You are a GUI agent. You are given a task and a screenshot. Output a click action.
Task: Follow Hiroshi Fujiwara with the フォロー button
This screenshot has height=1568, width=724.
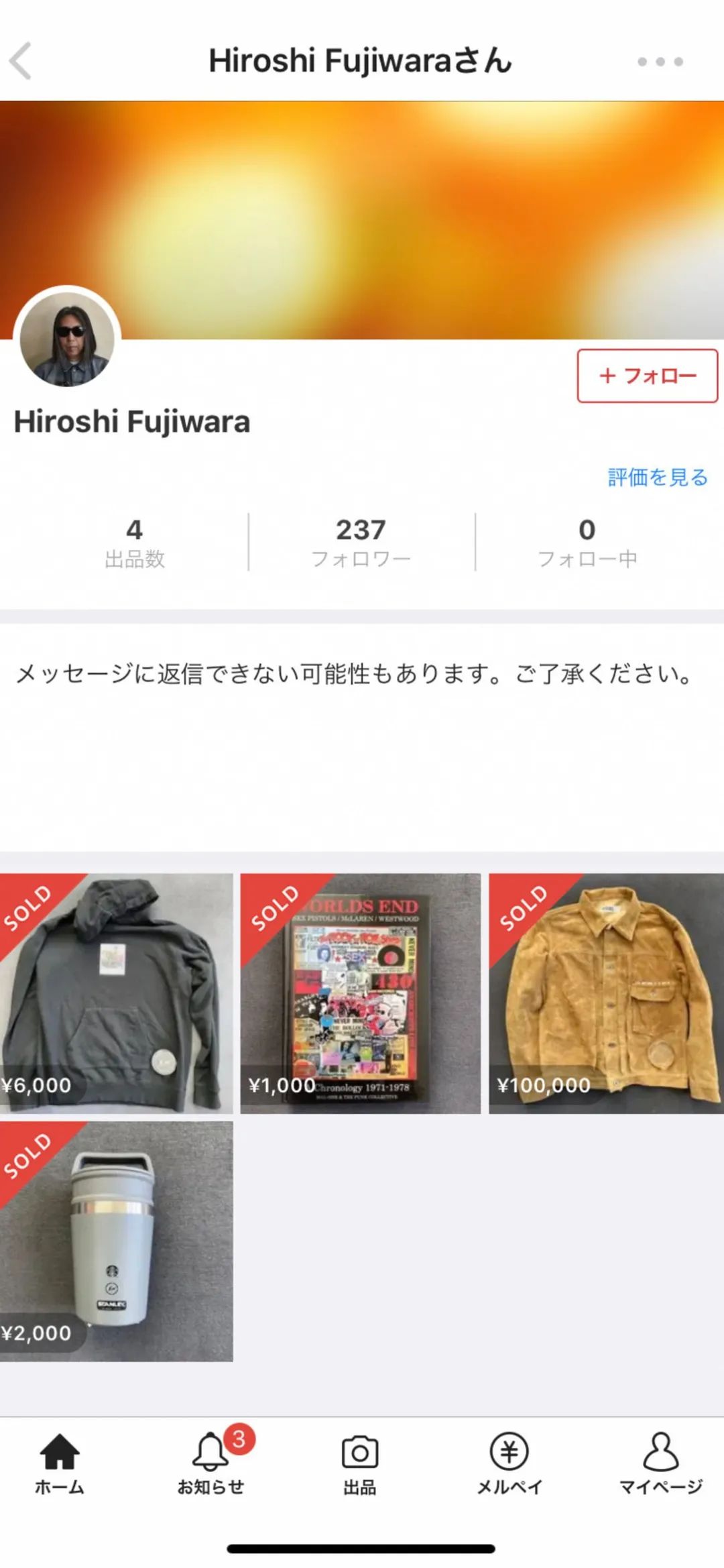point(647,376)
